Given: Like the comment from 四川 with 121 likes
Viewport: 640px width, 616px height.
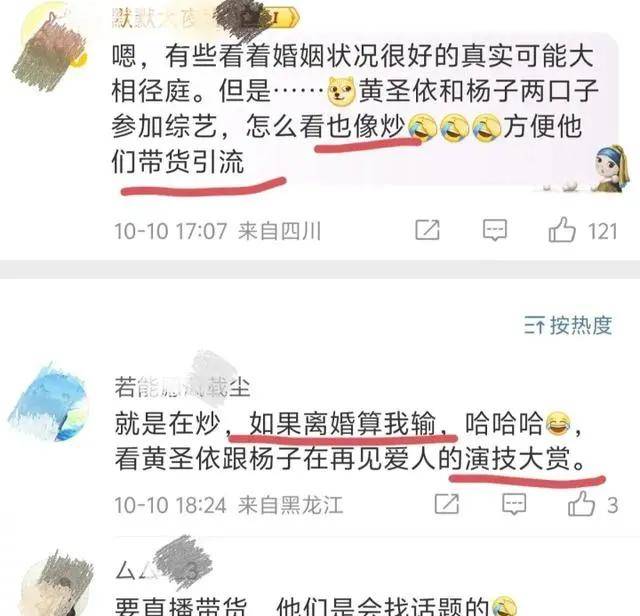Looking at the screenshot, I should (563, 231).
